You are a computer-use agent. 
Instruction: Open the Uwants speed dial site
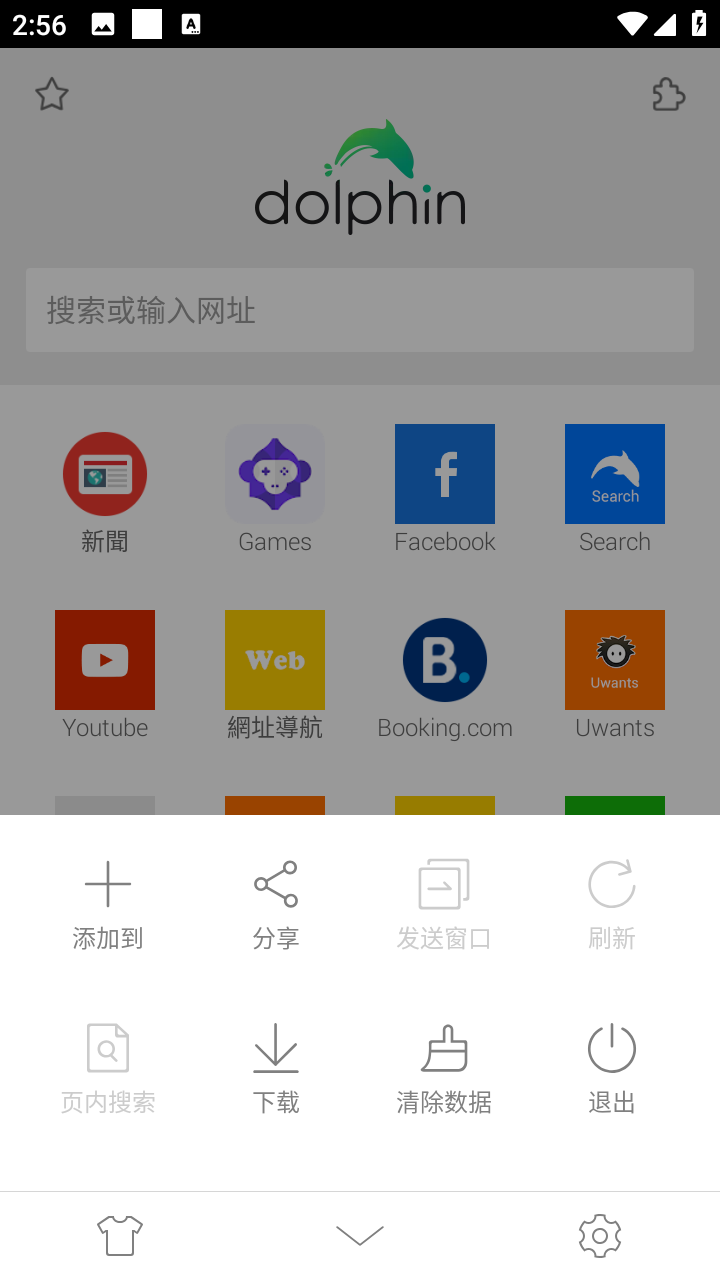614,659
